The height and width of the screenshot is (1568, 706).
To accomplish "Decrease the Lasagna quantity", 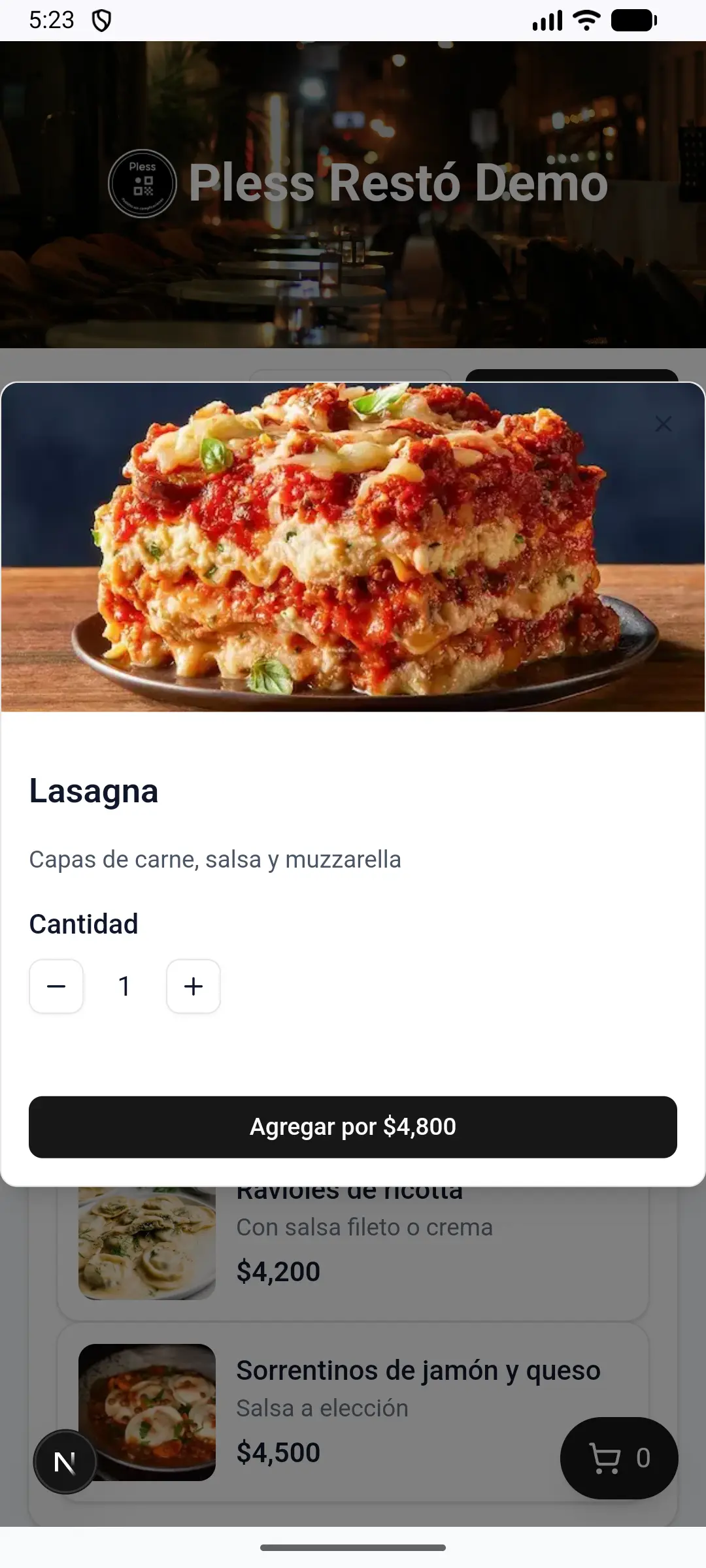I will click(56, 986).
